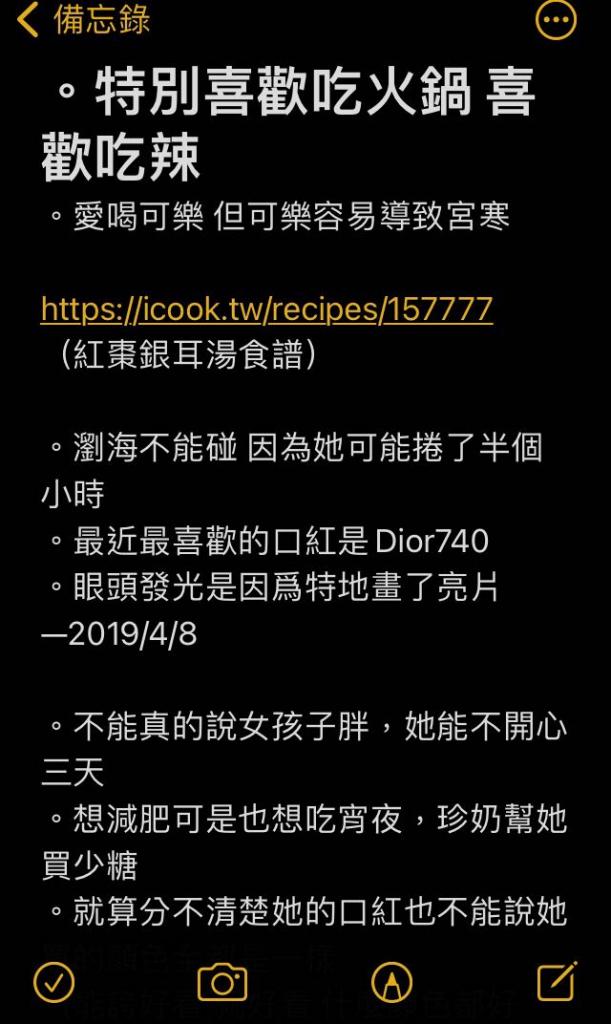Go back to the 備忘錄 list
This screenshot has height=1024, width=611.
(x=85, y=20)
